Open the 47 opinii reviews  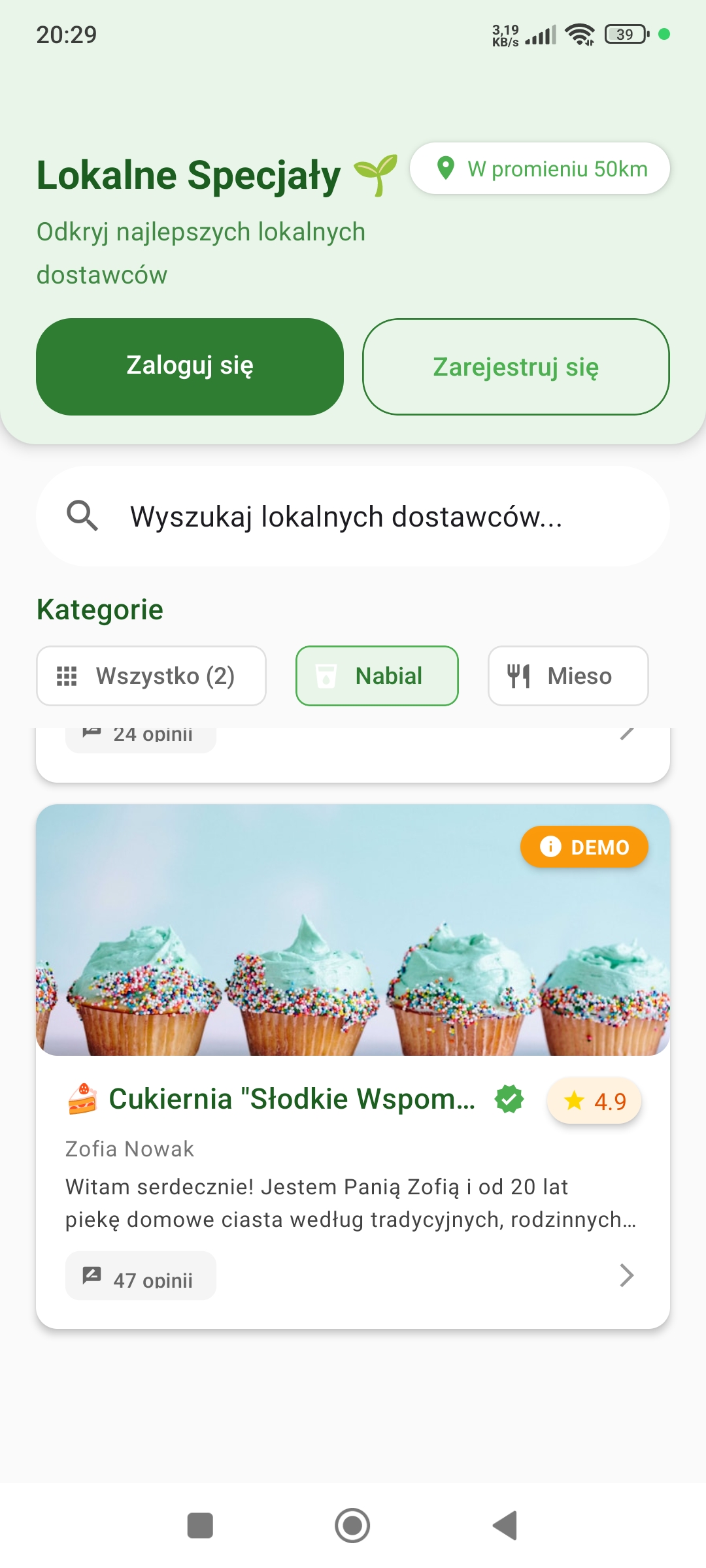[141, 1275]
